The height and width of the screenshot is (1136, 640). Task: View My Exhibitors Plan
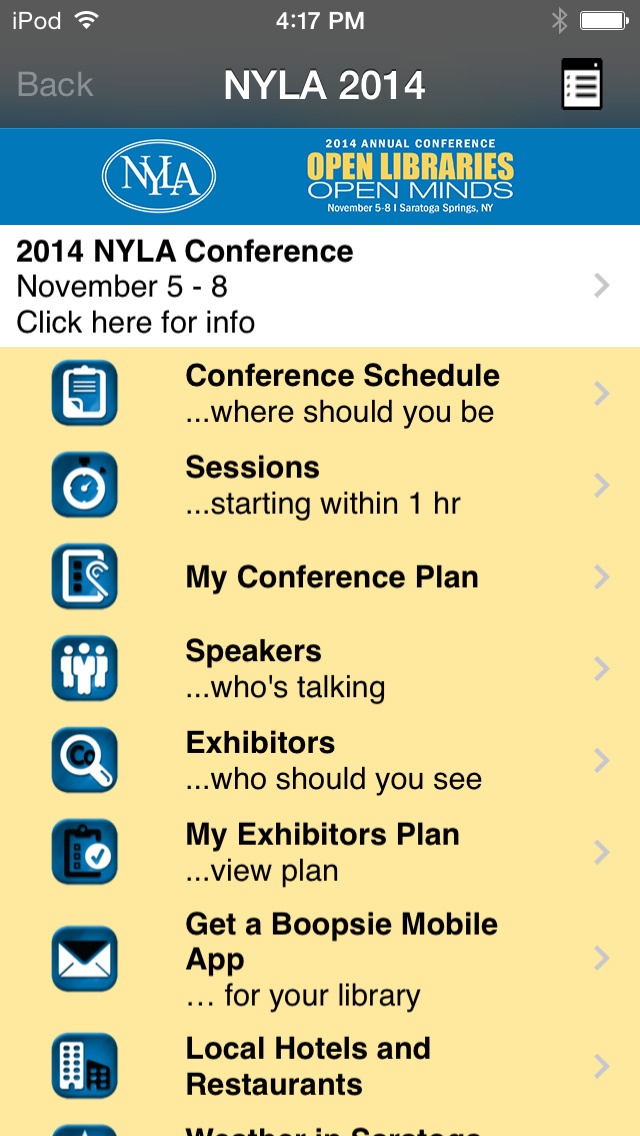pyautogui.click(x=322, y=852)
